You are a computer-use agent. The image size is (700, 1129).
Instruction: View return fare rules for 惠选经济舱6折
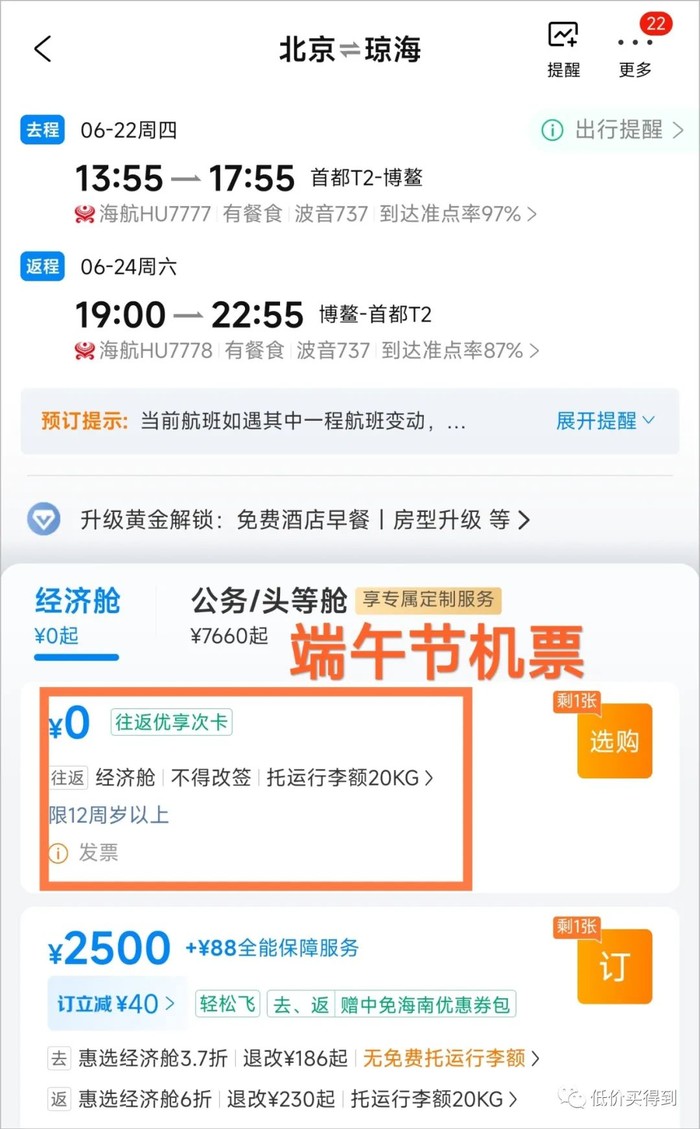click(280, 1100)
